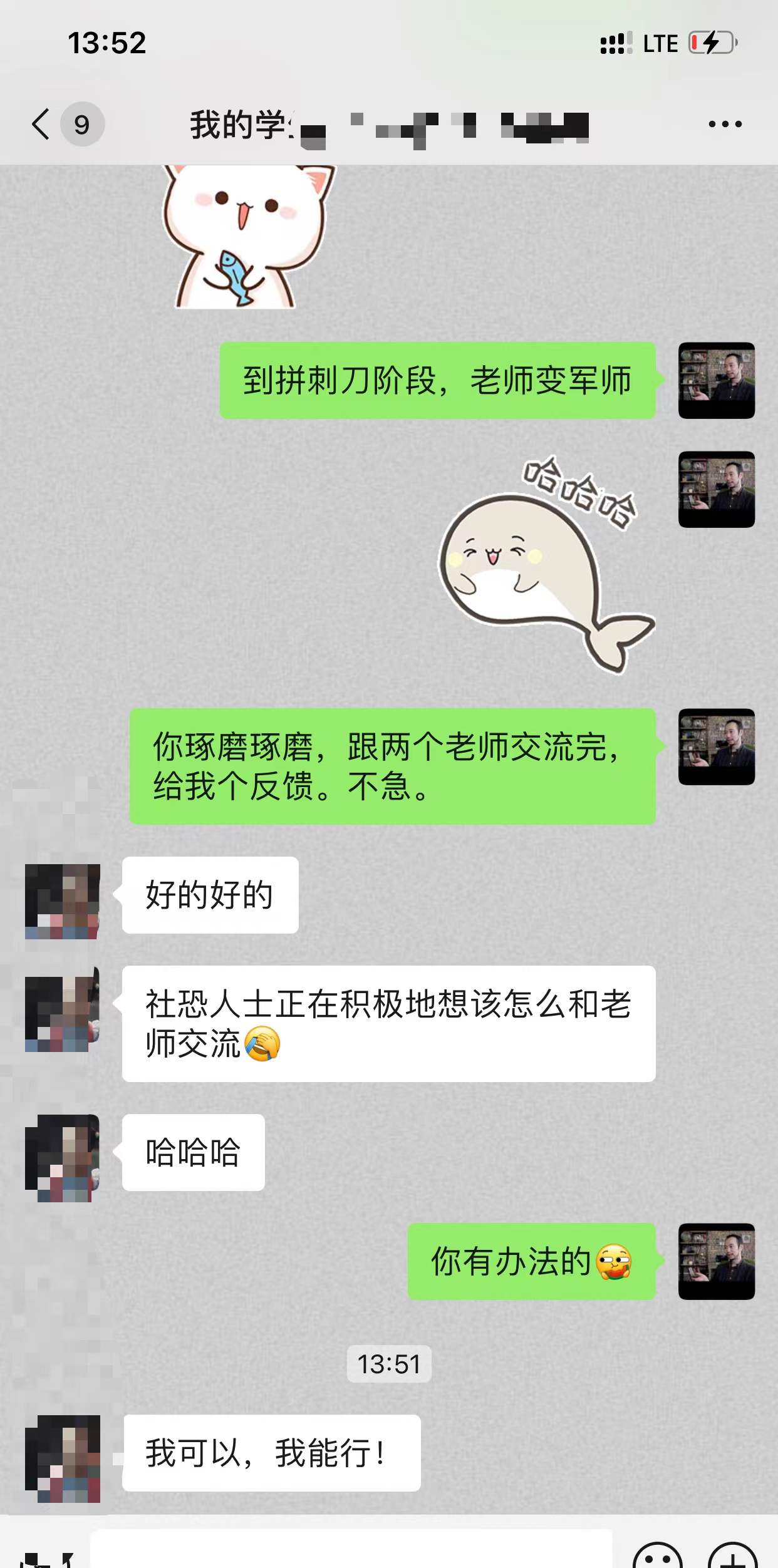Open the chat's three-dot options menu
This screenshot has height=1568, width=778.
[725, 124]
